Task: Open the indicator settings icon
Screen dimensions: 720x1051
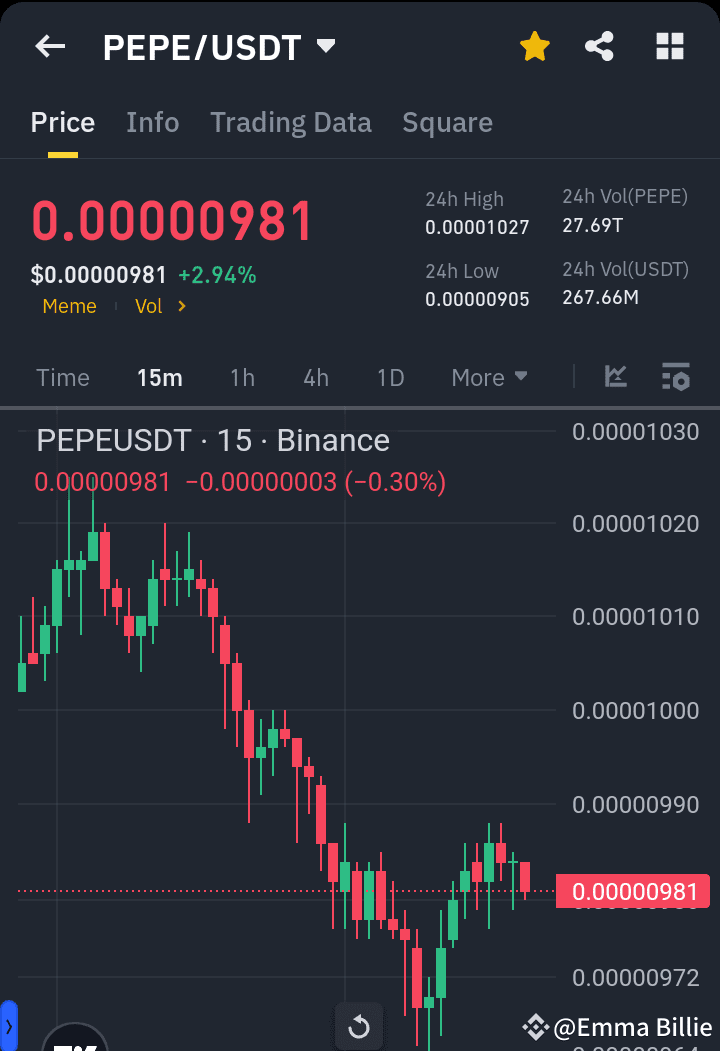Action: coord(676,377)
